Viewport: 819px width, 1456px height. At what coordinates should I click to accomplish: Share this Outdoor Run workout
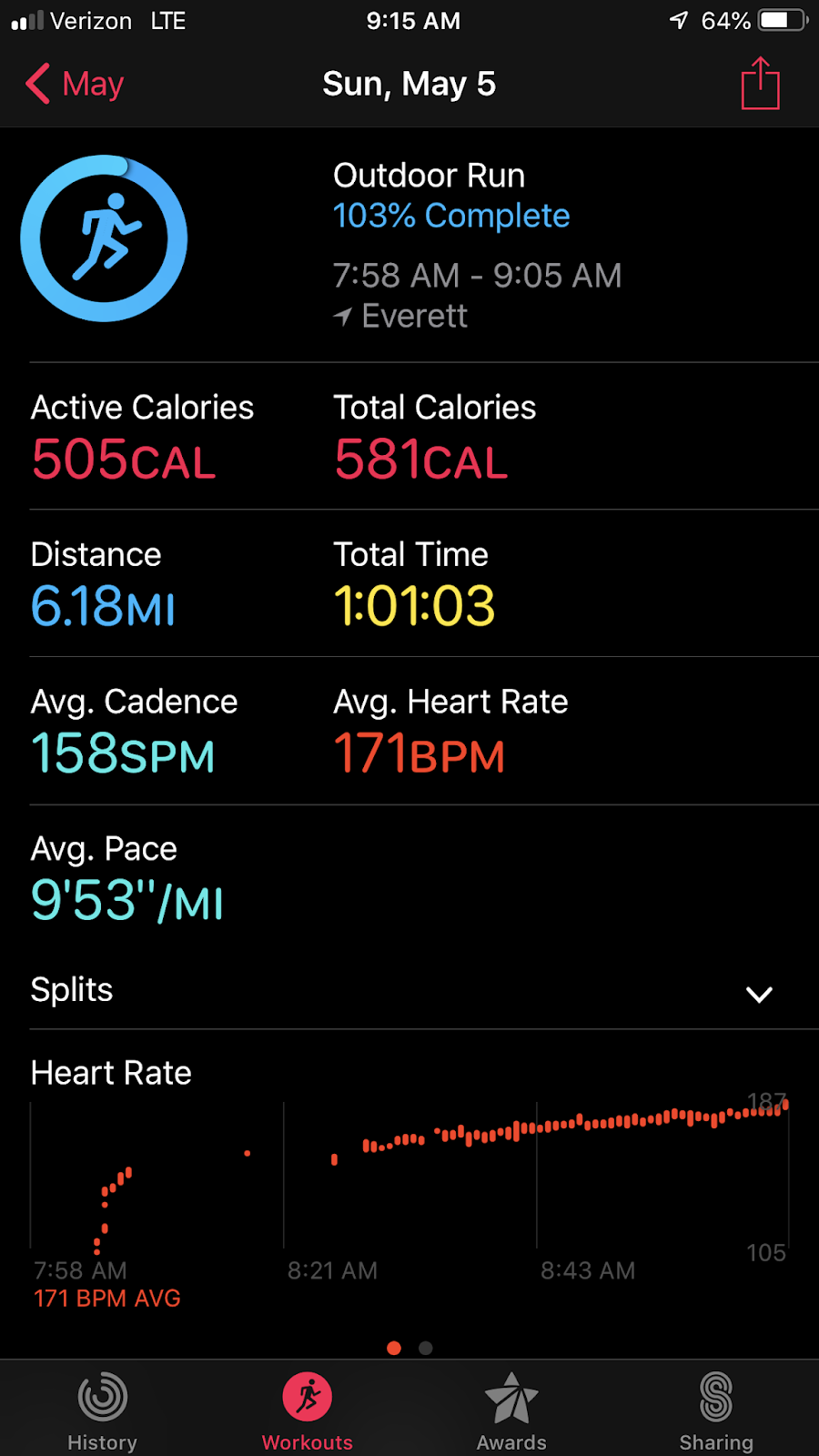coord(760,85)
